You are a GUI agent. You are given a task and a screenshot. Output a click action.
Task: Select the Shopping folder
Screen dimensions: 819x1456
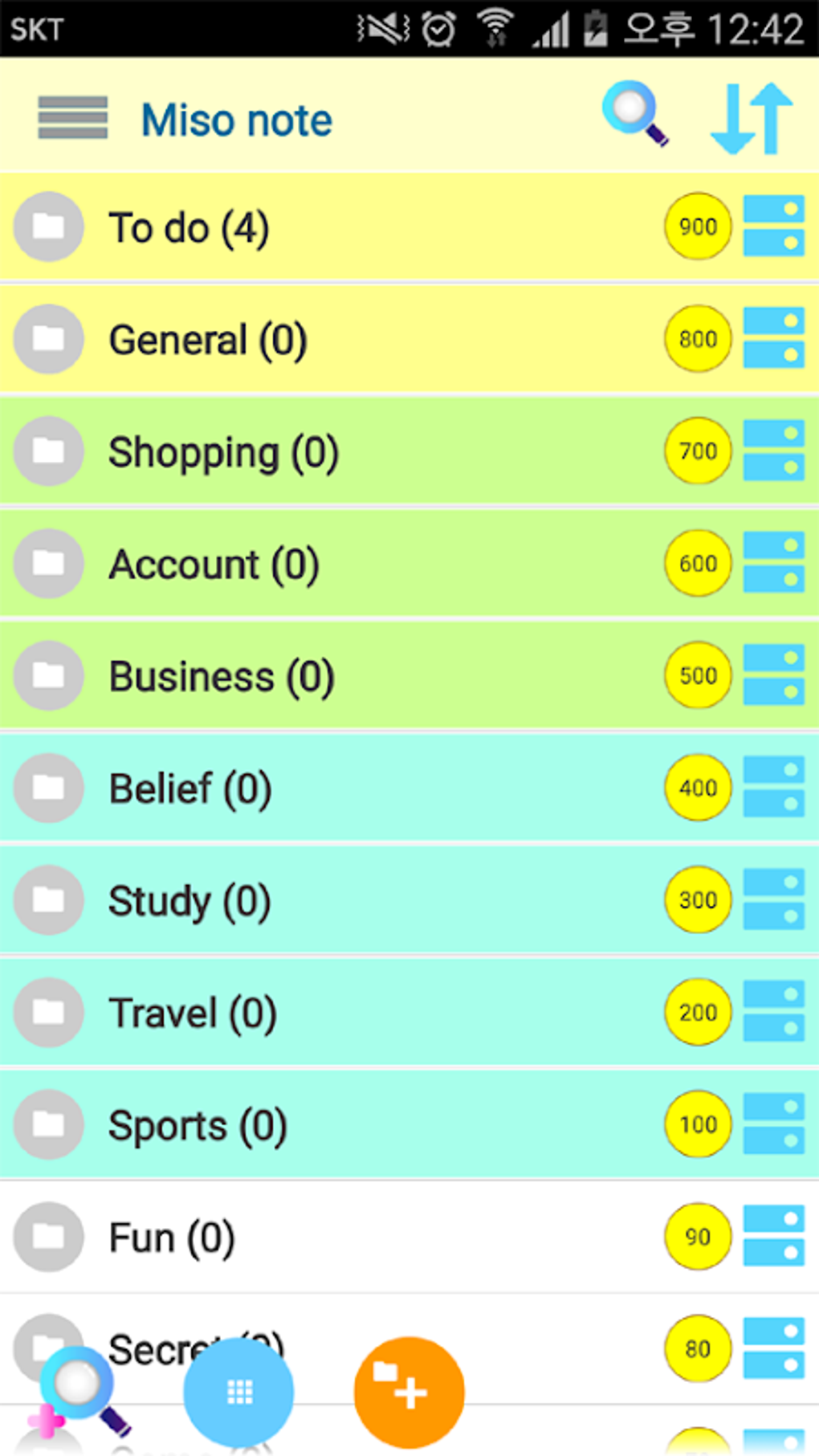[x=223, y=452]
